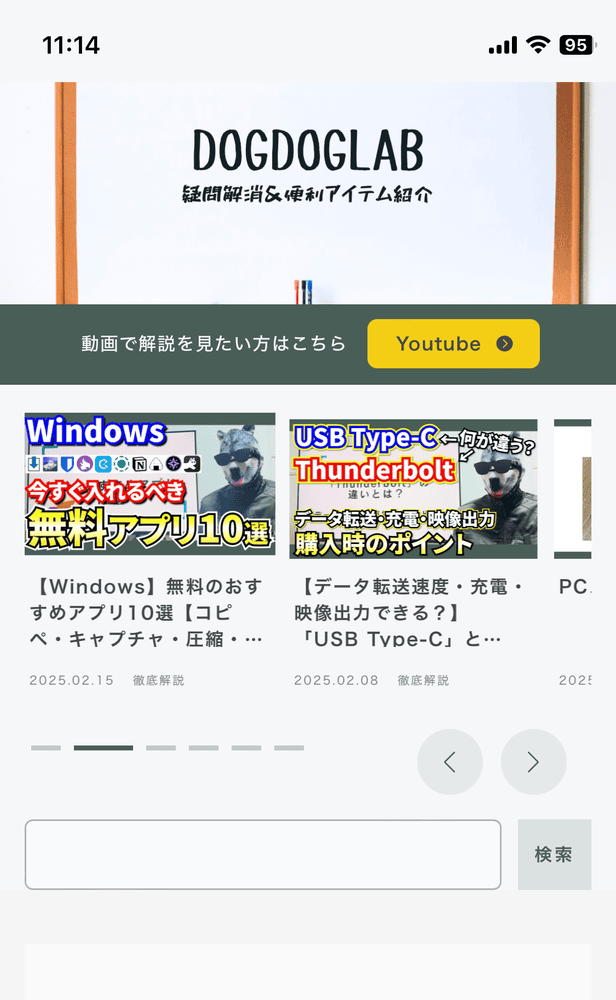Screen dimensions: 616x1000
Task: Go to the previous carousel slide
Action: 450,762
